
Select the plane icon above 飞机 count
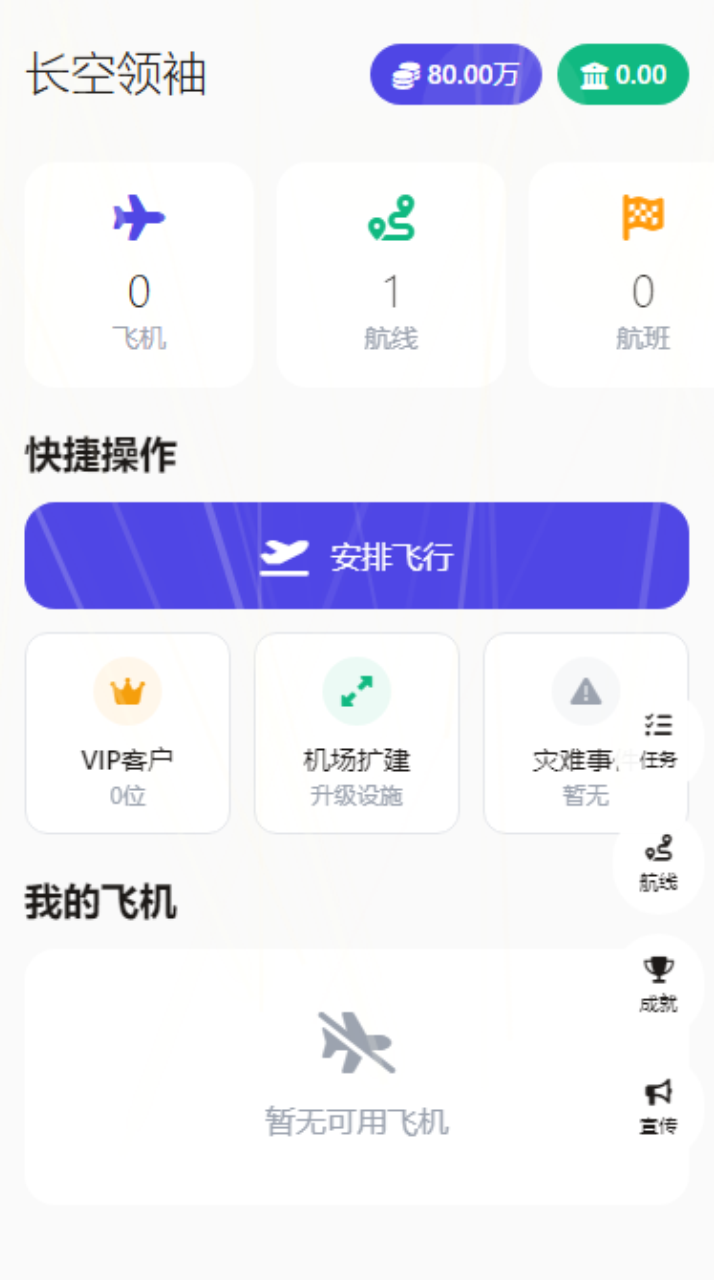[x=138, y=218]
